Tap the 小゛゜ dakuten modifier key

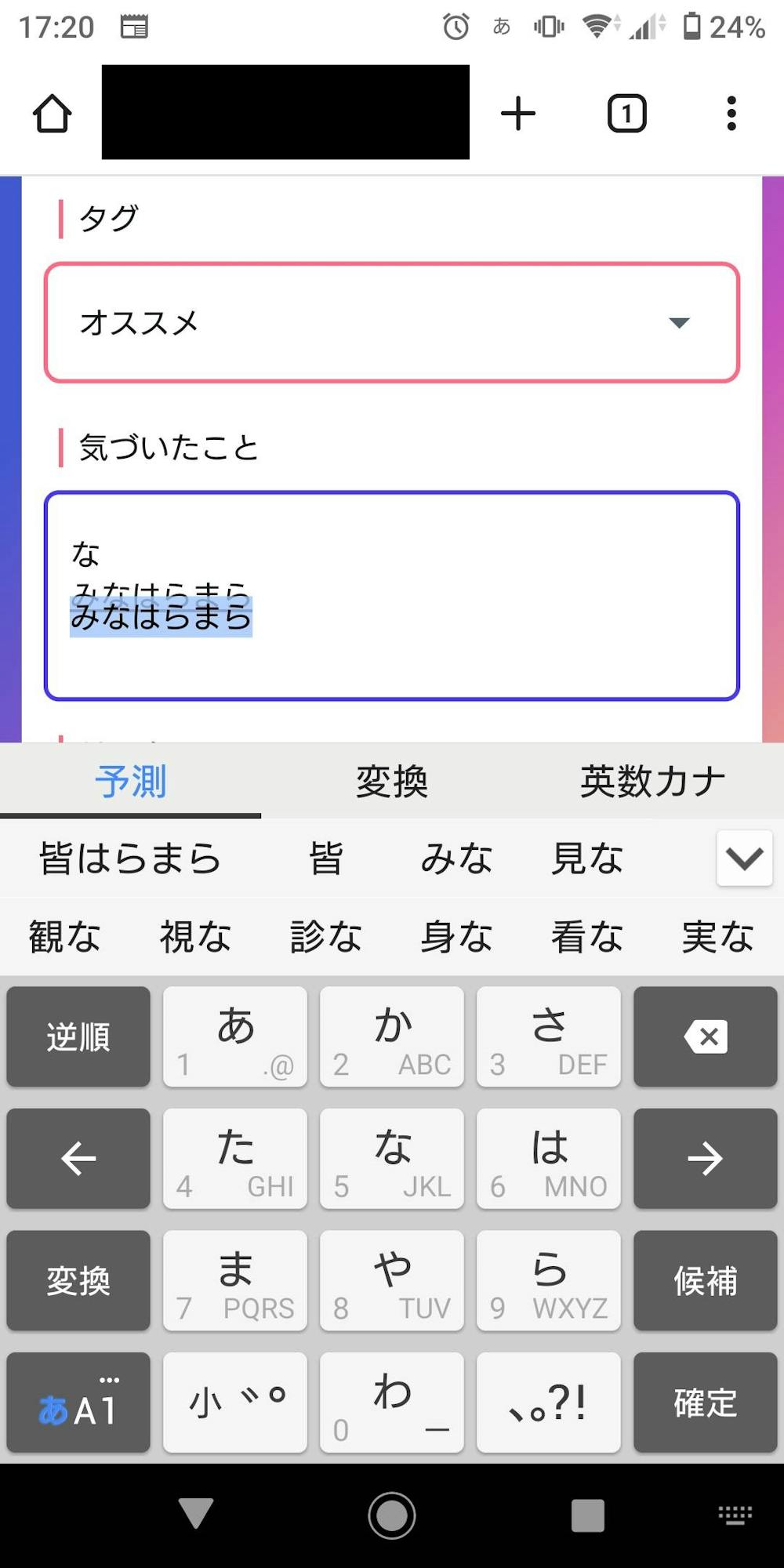click(234, 1402)
